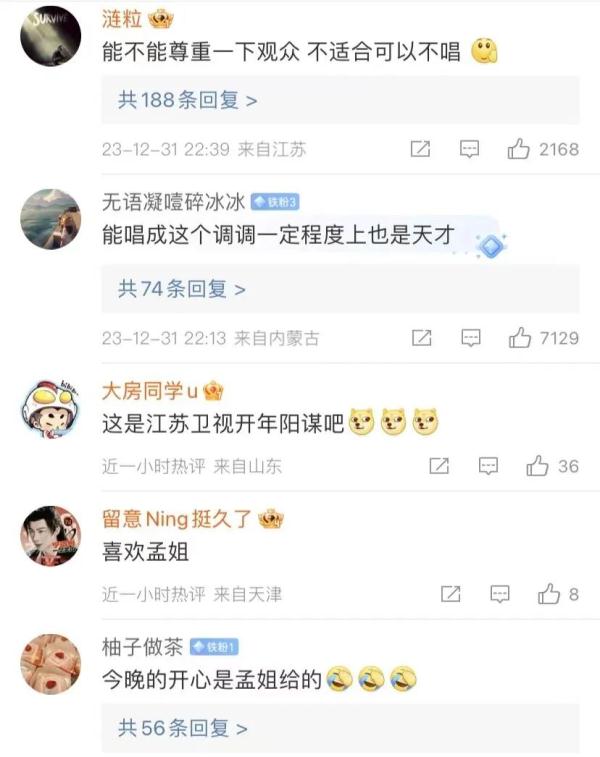Image resolution: width=600 pixels, height=757 pixels.
Task: Open 无语凝噎碎冰冰's profile avatar
Action: (x=50, y=220)
